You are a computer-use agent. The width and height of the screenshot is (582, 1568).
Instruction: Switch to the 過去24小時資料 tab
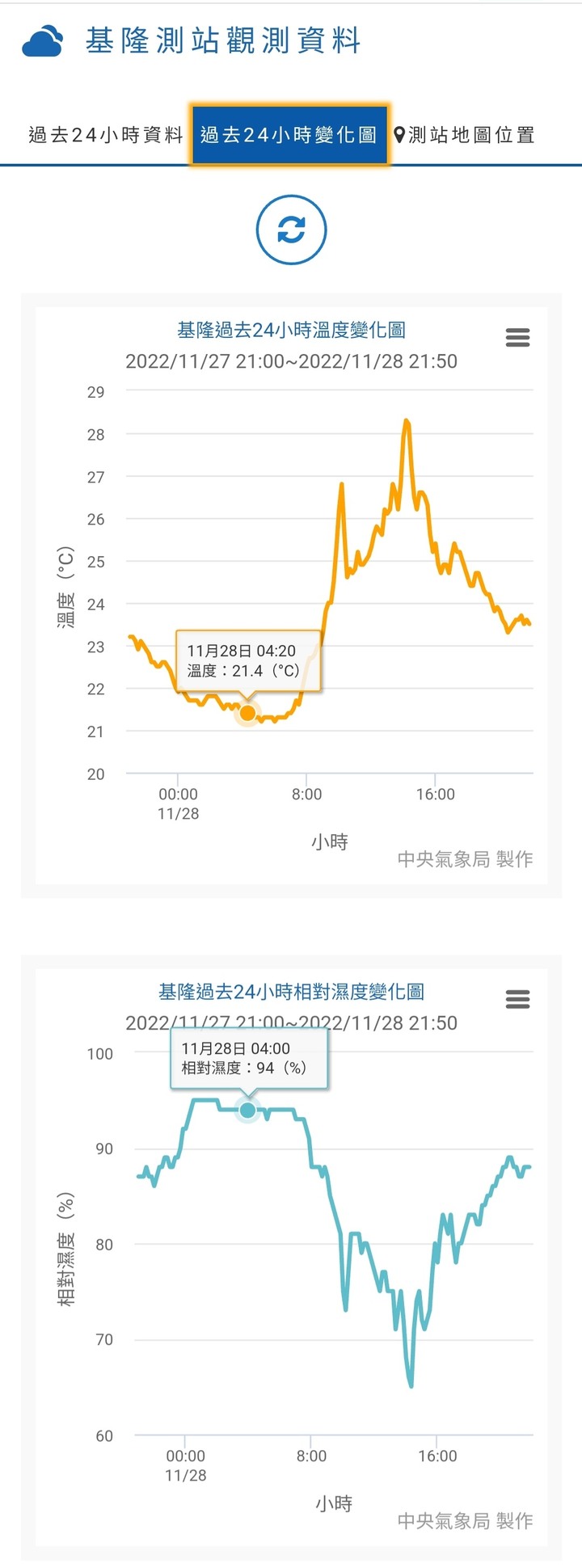[105, 135]
